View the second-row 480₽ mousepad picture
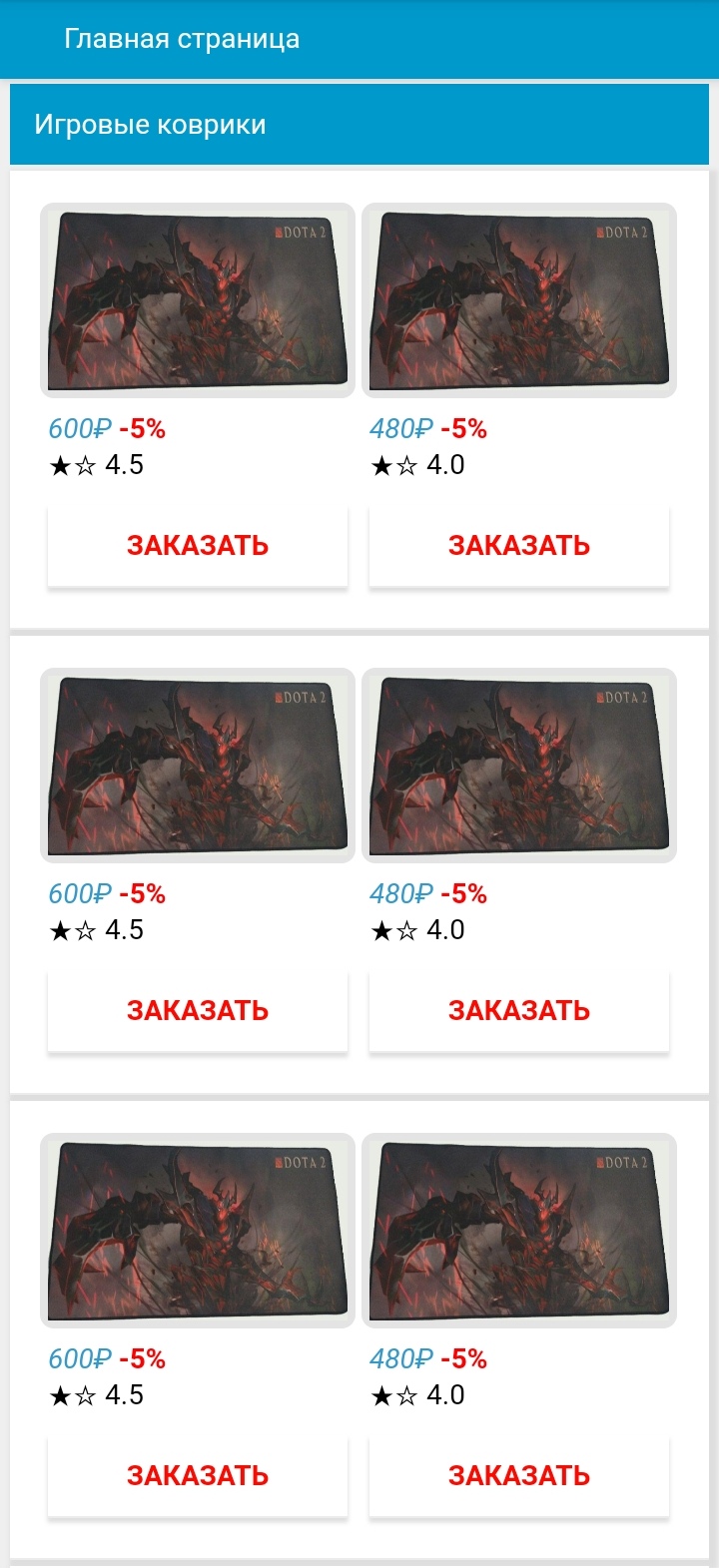 point(518,766)
